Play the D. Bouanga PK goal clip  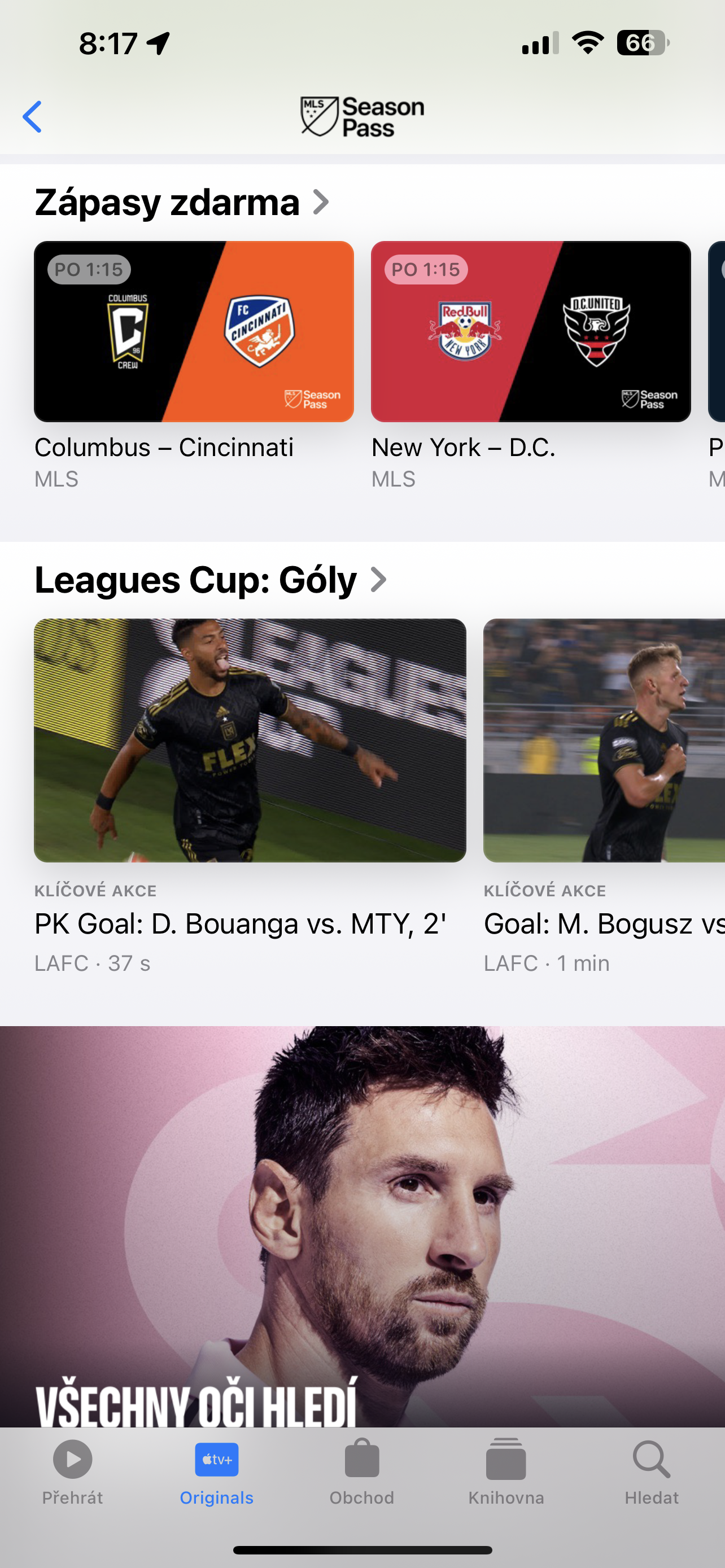click(250, 740)
